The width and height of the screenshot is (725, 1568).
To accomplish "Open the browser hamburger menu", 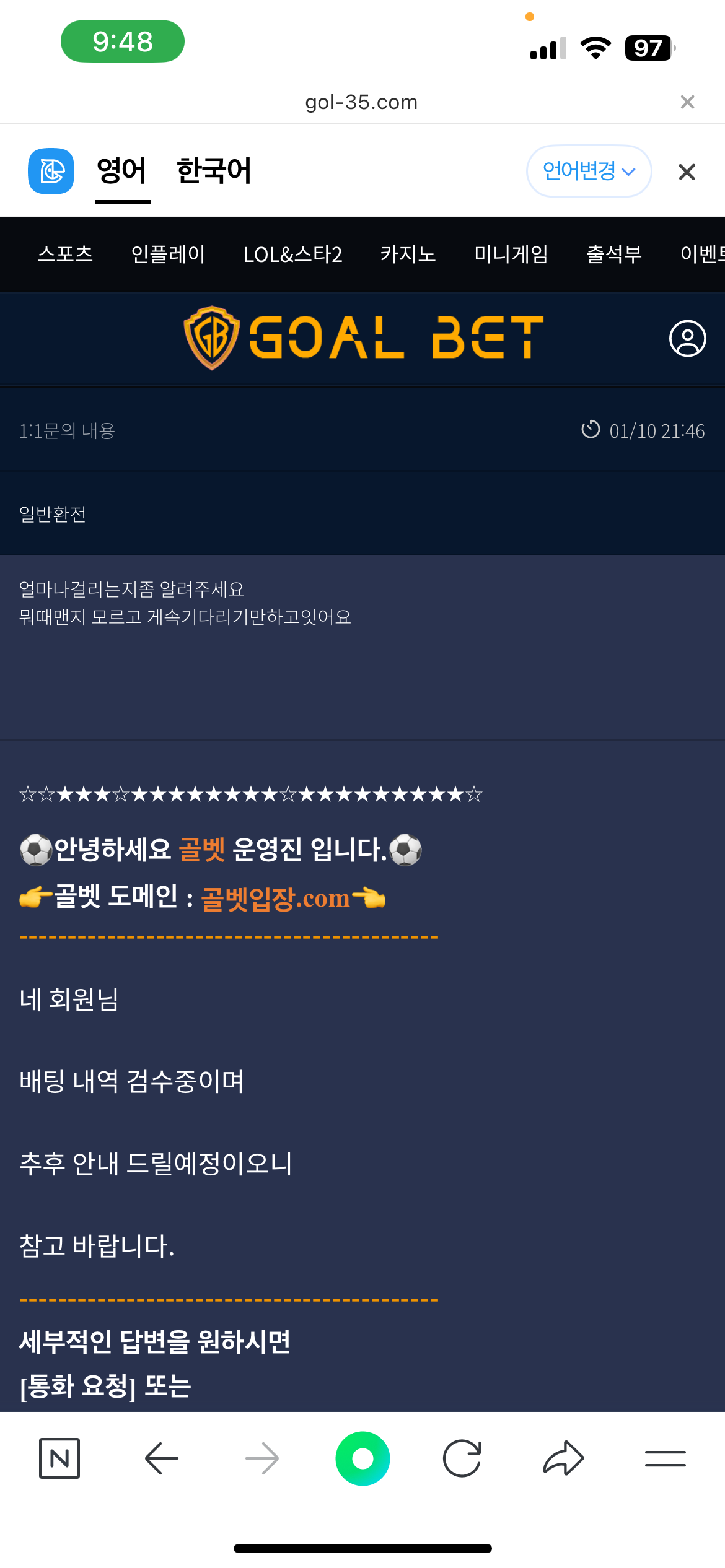I will tap(665, 1458).
